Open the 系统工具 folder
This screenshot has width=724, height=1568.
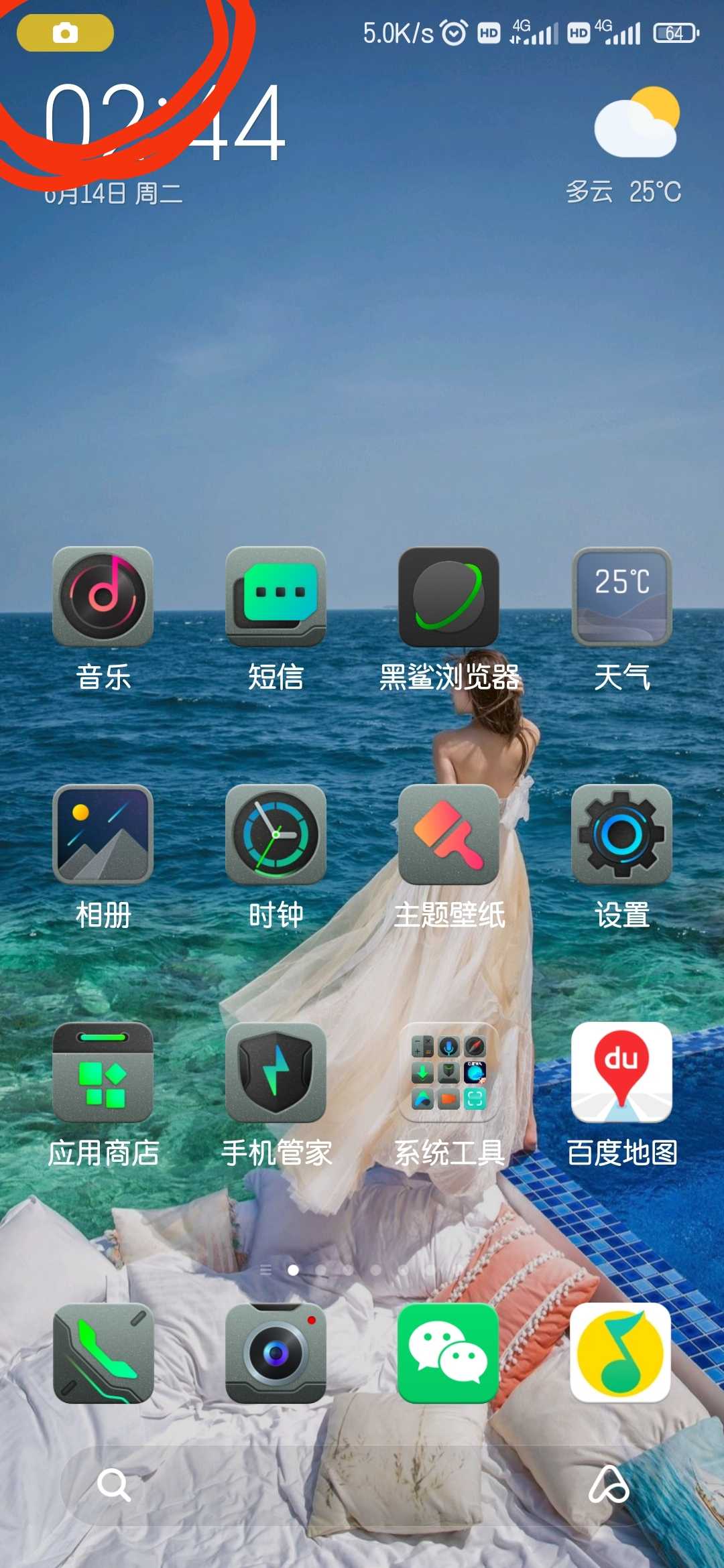click(x=448, y=1072)
